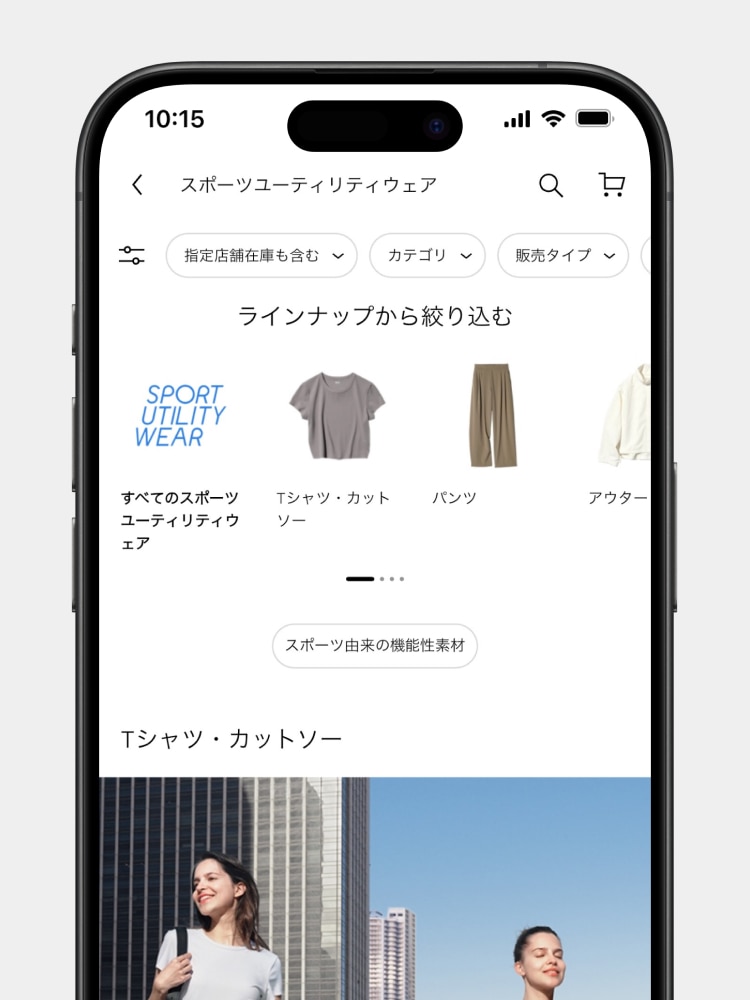Expand the 指定店舗在庫も含む dropdown
The width and height of the screenshot is (750, 1000).
point(262,255)
